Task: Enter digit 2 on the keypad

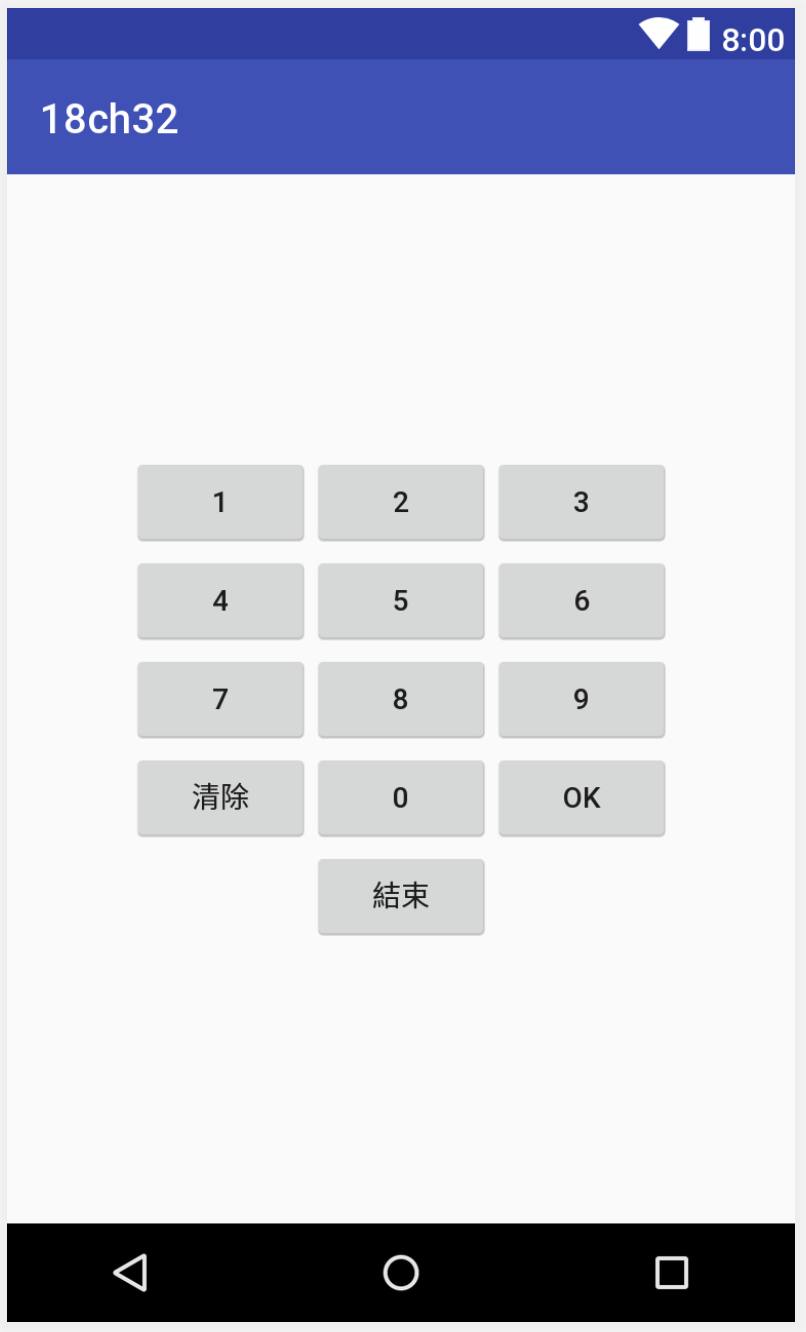Action: (401, 502)
